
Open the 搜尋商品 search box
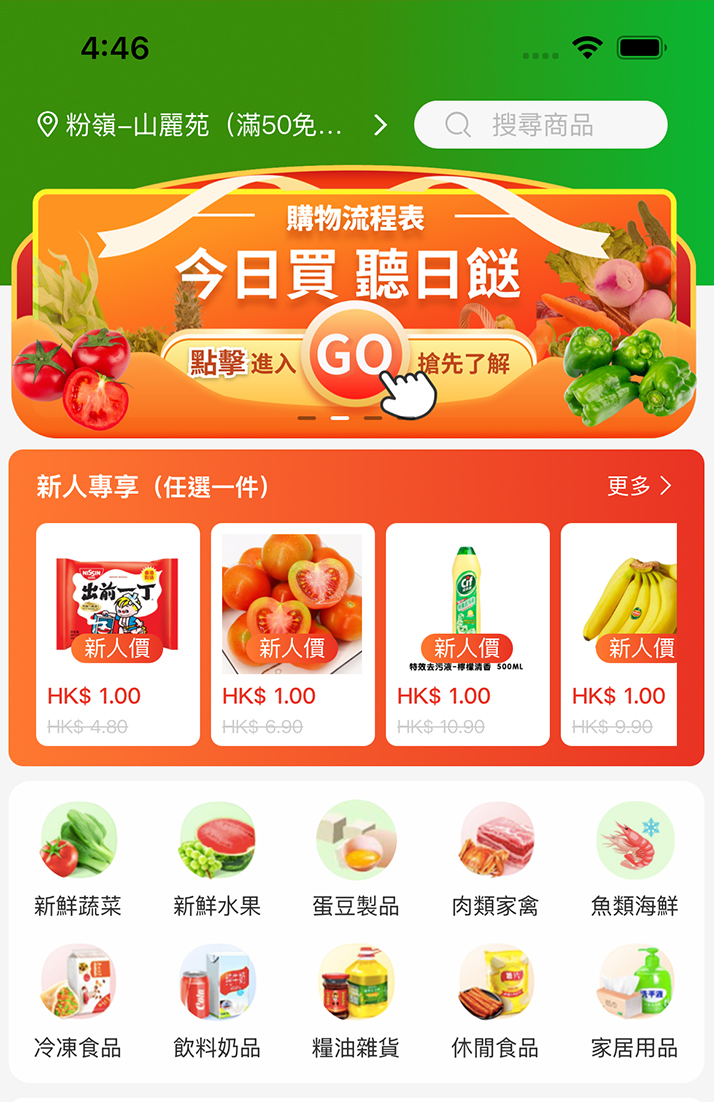(541, 125)
